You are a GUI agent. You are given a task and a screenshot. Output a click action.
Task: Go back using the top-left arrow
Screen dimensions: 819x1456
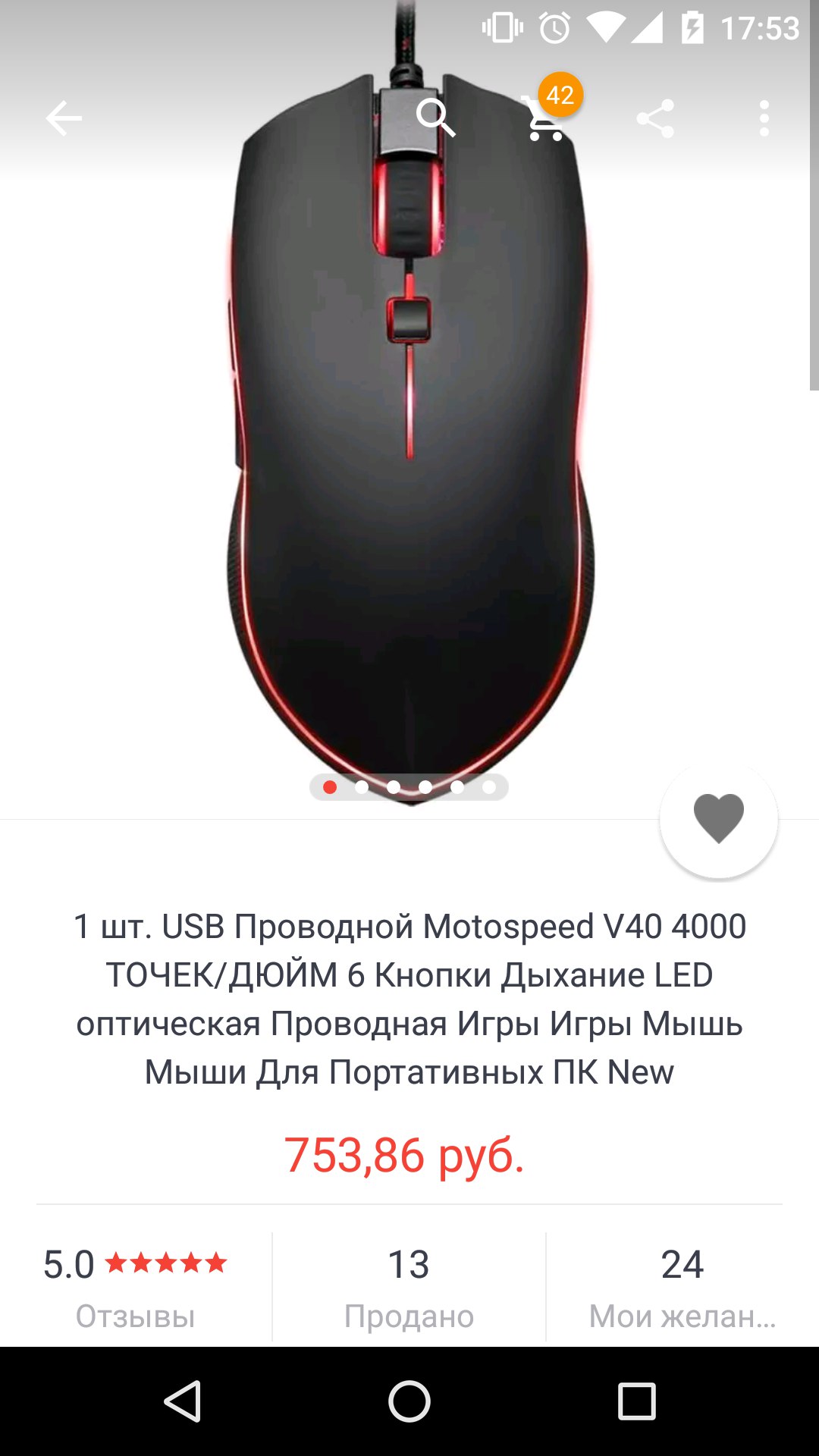coord(64,118)
